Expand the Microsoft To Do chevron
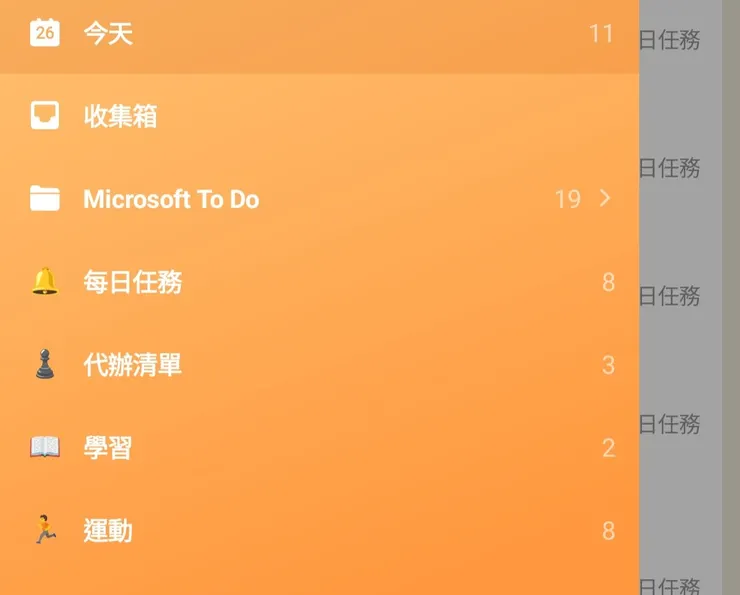740x595 pixels. [x=605, y=198]
